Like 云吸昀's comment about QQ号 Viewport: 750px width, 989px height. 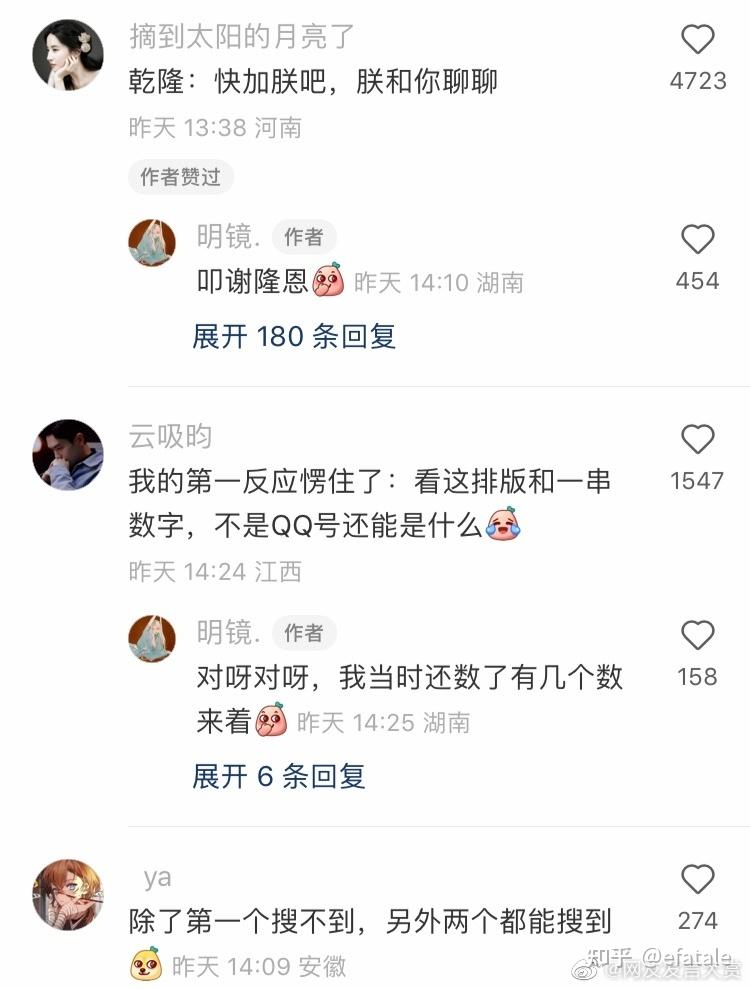(697, 440)
